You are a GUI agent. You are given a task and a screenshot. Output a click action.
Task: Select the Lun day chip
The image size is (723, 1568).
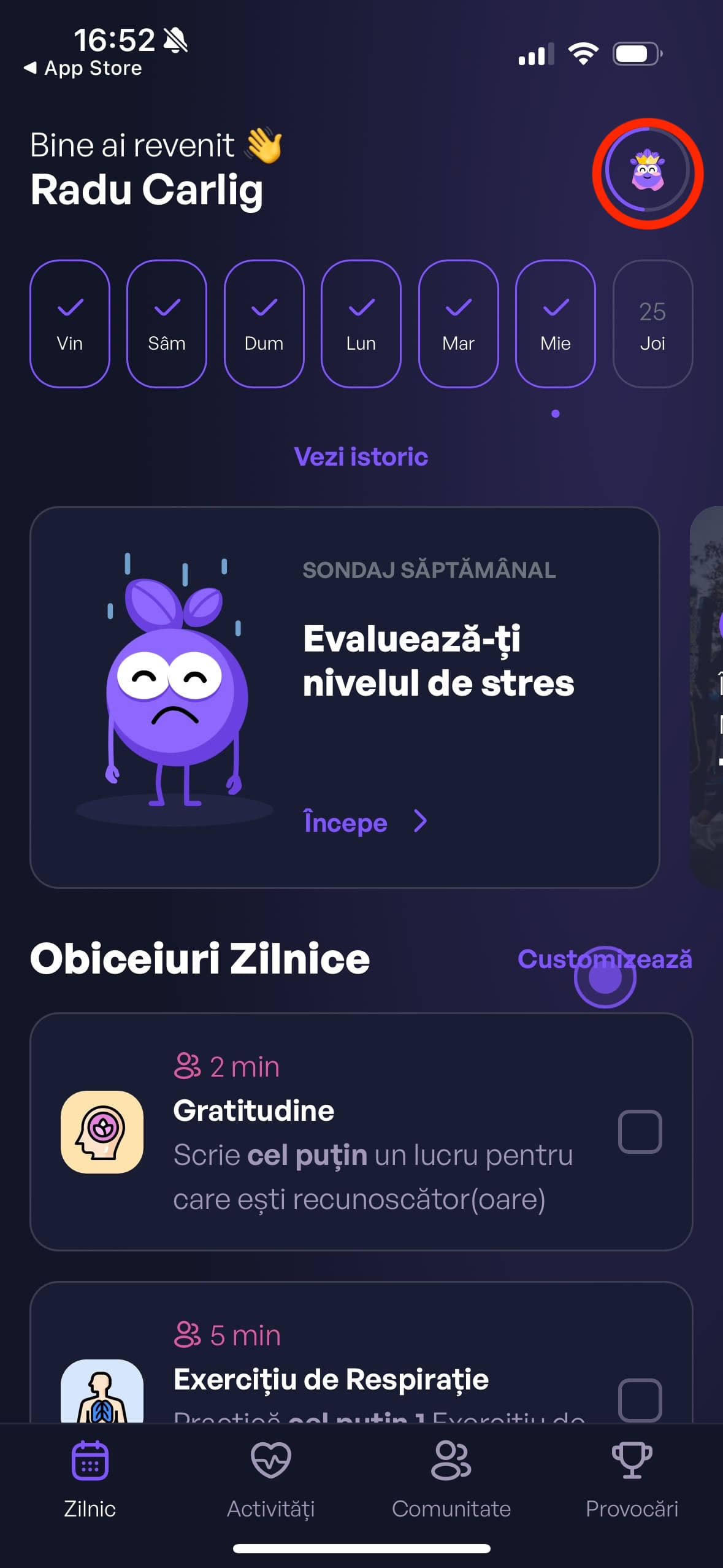(x=361, y=324)
